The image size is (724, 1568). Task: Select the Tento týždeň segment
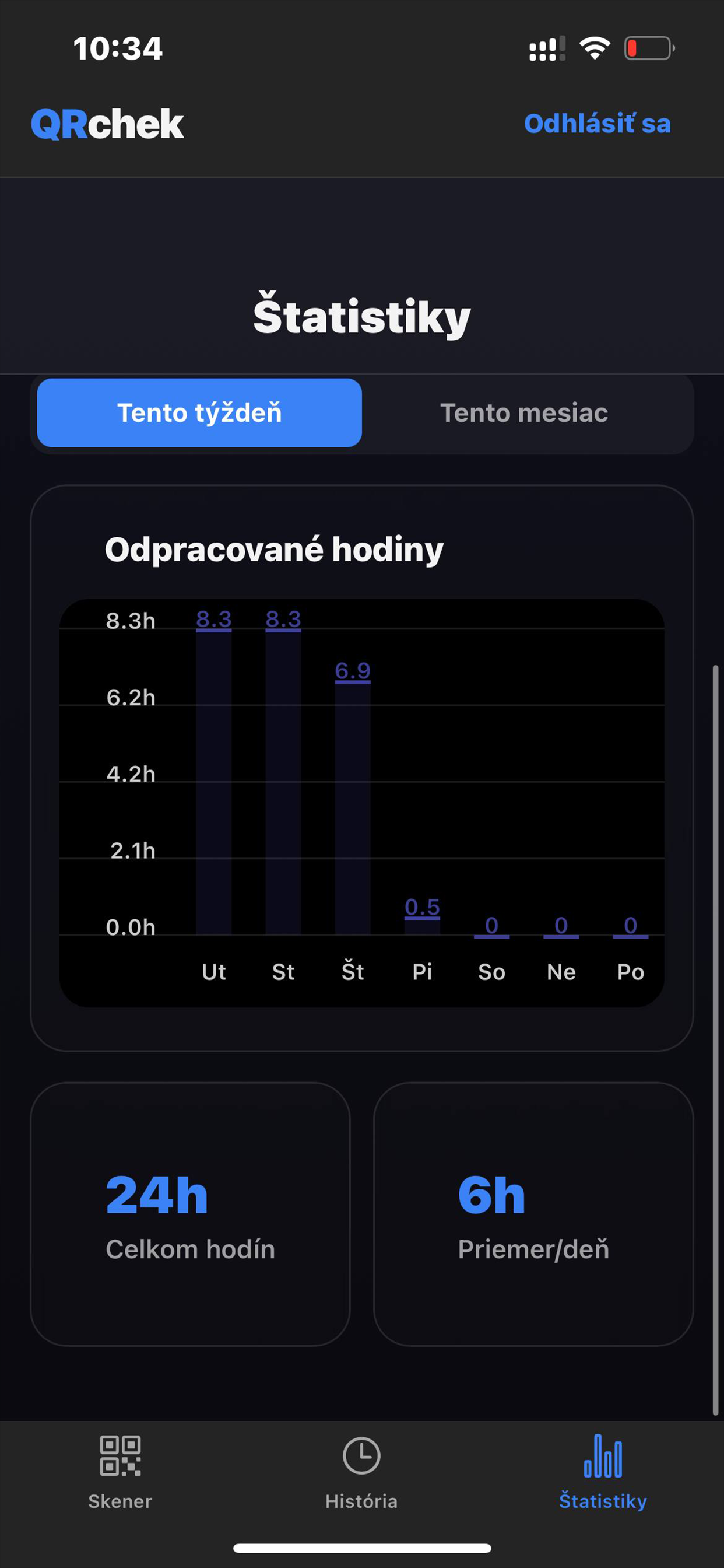pos(199,412)
